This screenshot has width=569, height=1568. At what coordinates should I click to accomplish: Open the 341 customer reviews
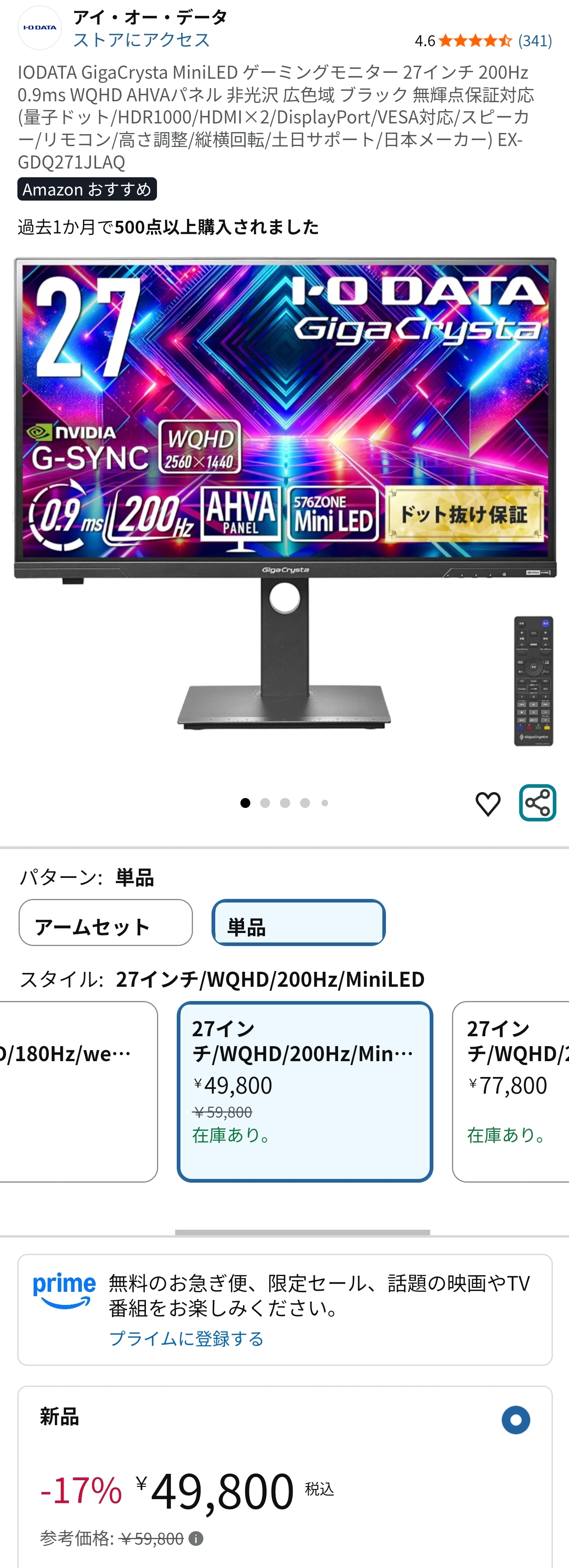[534, 41]
